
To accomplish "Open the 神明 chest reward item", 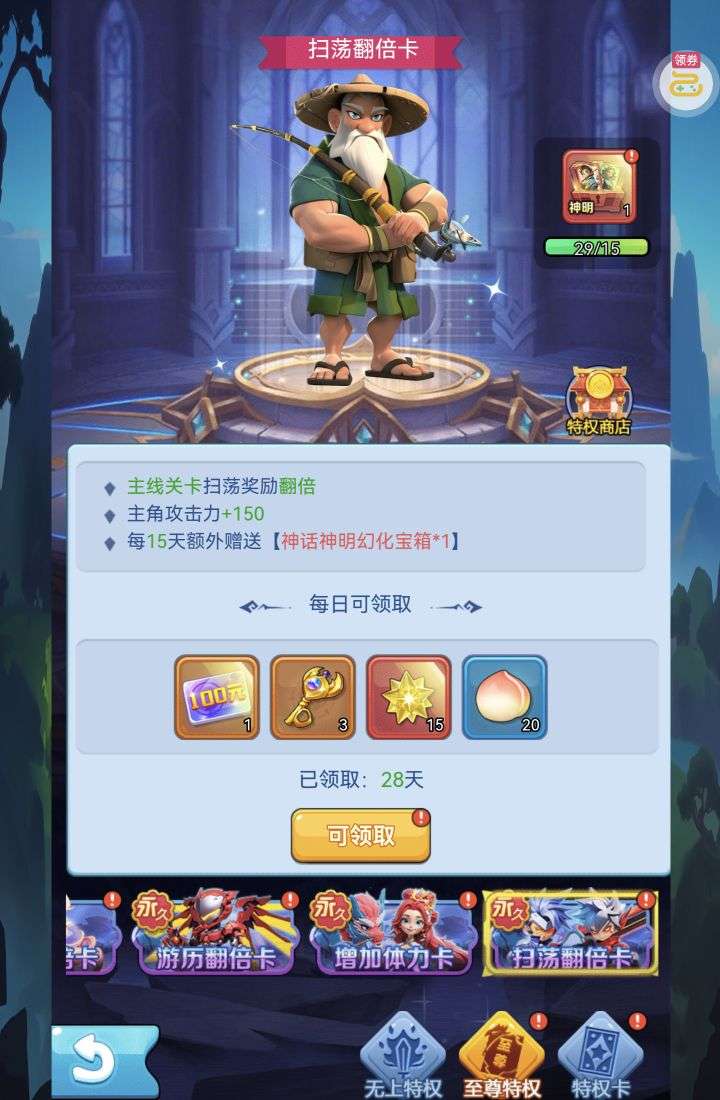I will (599, 187).
